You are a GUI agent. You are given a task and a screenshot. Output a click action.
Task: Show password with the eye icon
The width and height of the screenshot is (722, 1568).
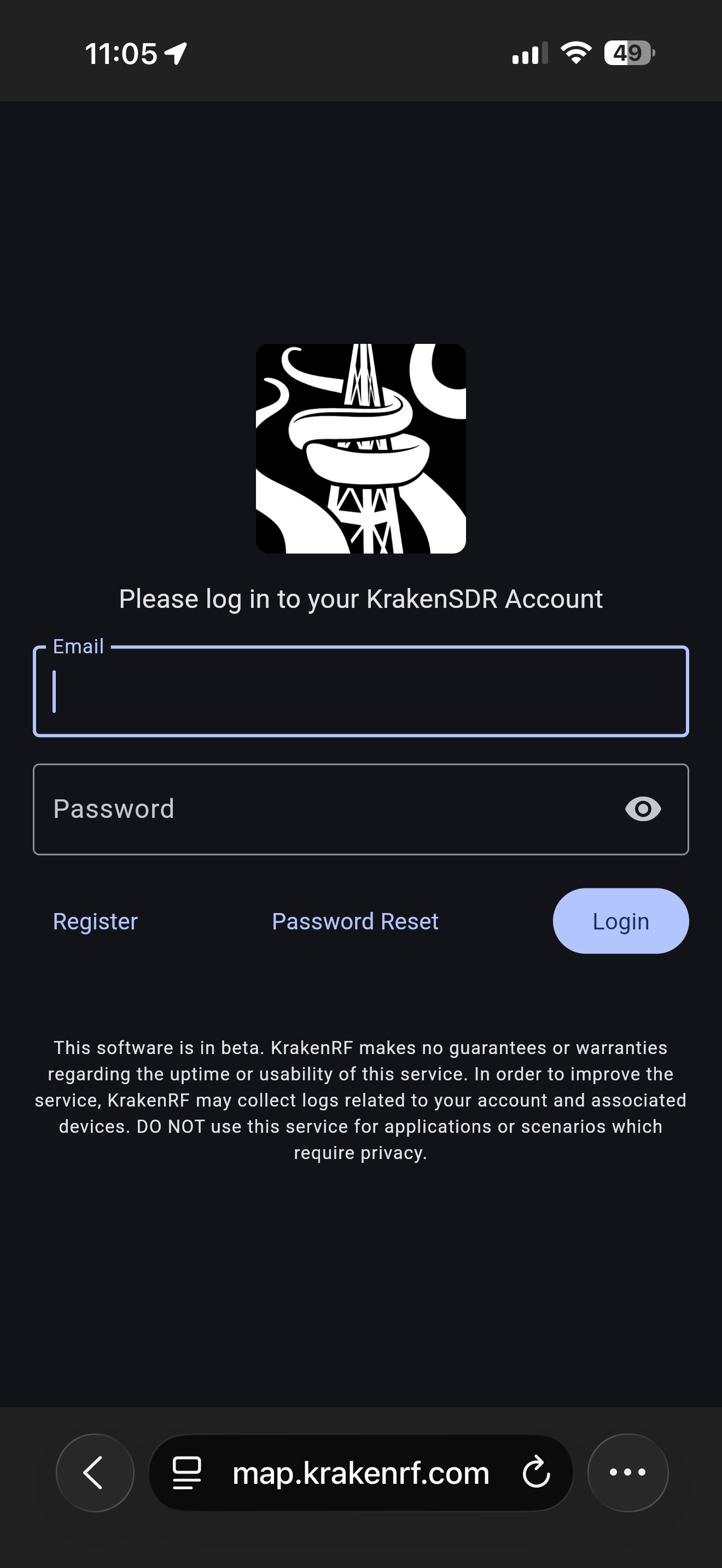[643, 809]
